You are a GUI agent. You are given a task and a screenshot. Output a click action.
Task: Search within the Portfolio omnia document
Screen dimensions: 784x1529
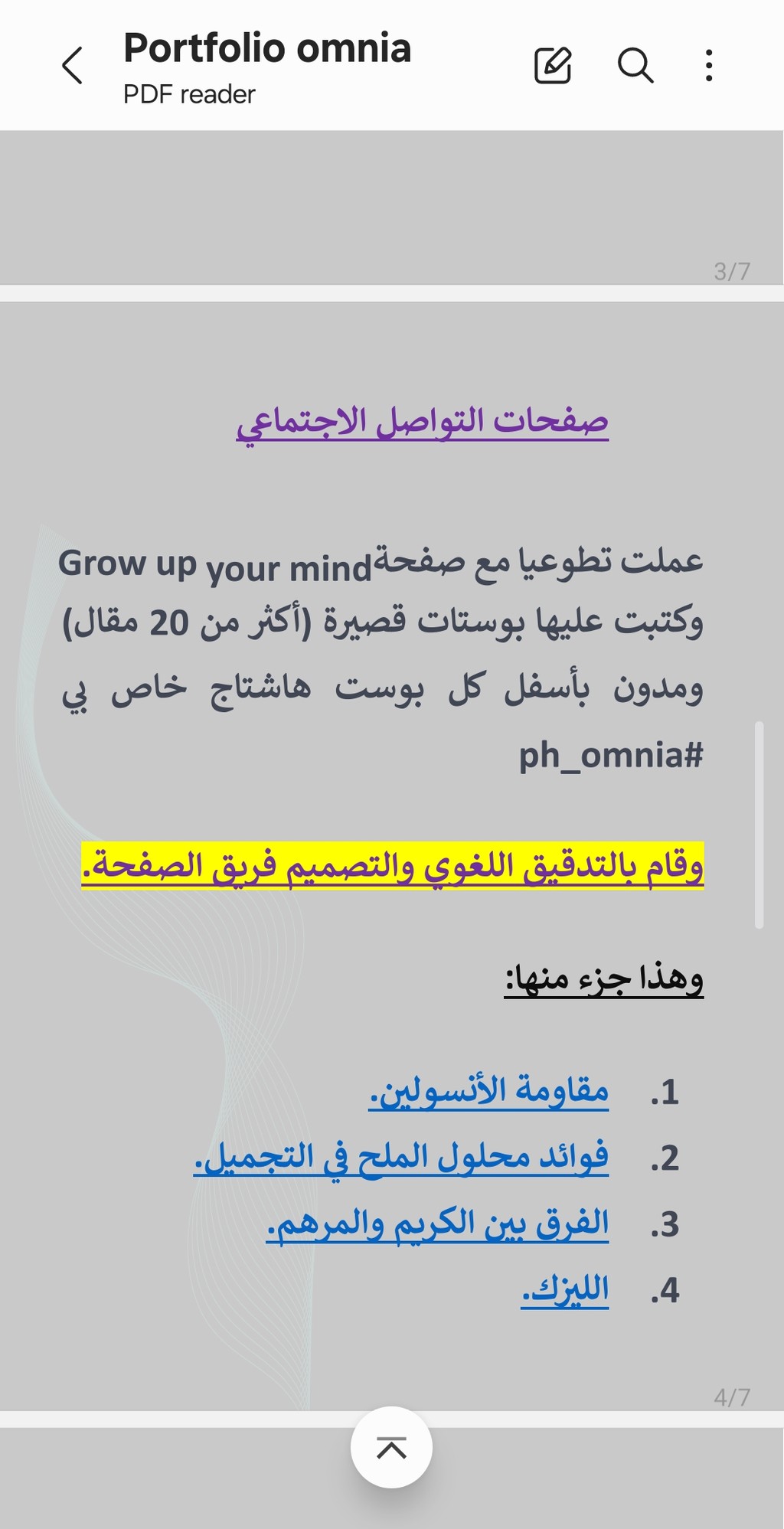[x=635, y=65]
